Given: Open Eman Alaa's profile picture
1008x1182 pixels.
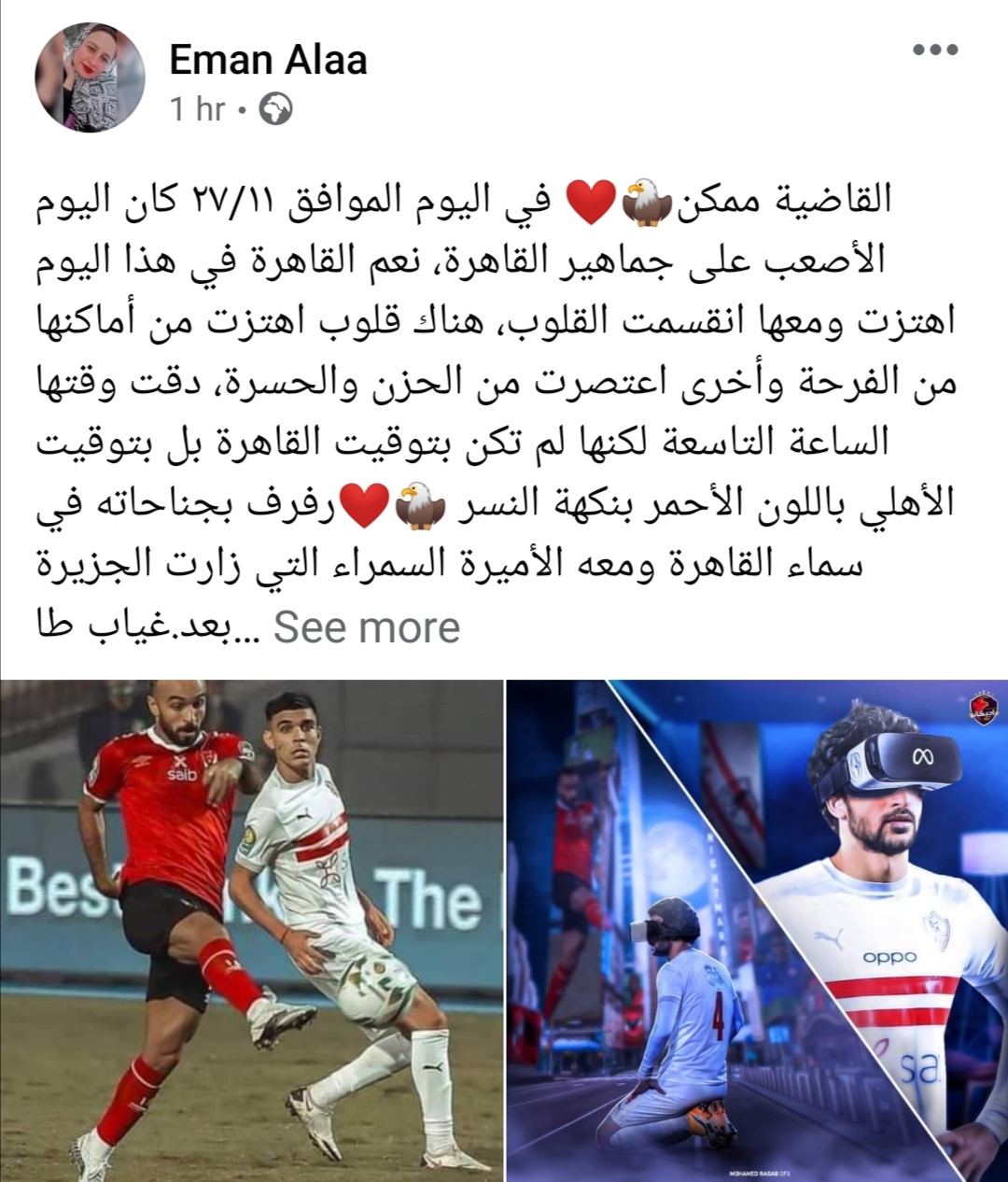Looking at the screenshot, I should [x=90, y=77].
